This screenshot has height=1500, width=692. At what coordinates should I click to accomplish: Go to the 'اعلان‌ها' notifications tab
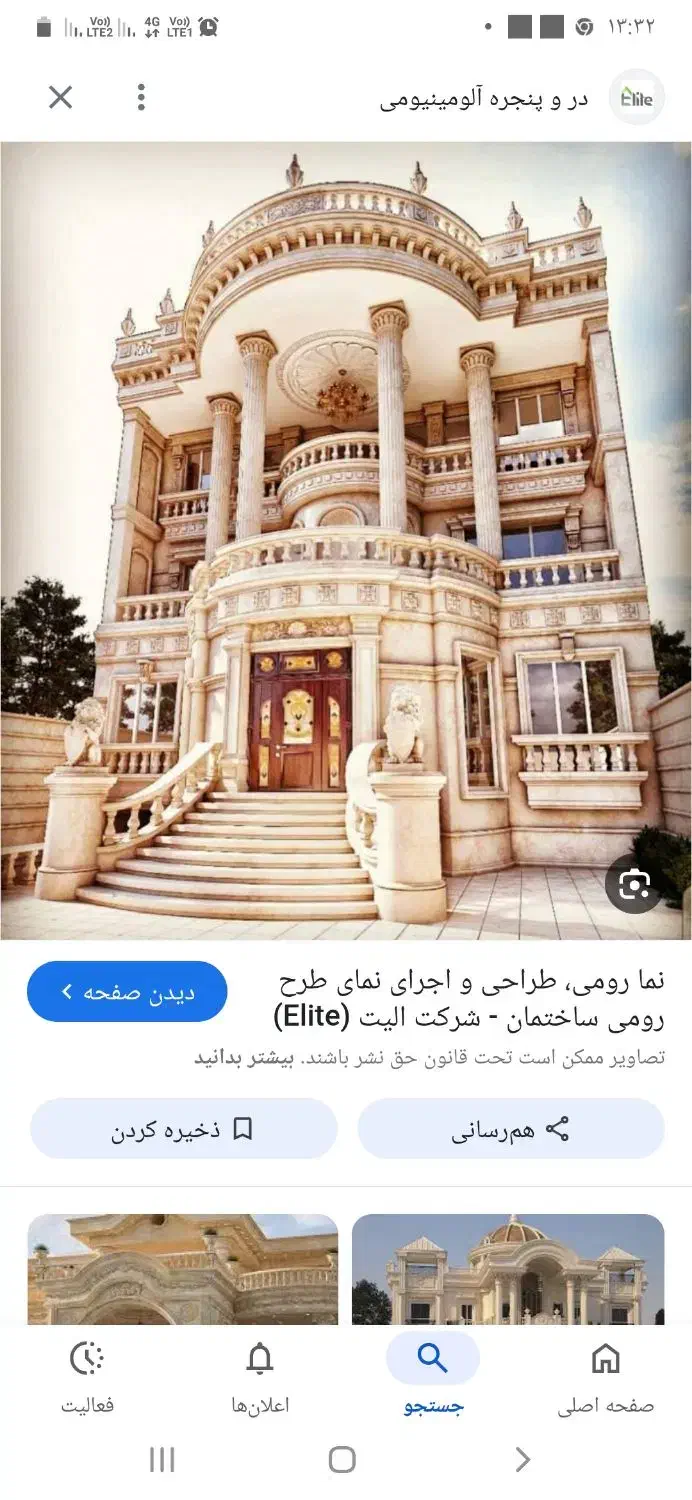pyautogui.click(x=260, y=1378)
